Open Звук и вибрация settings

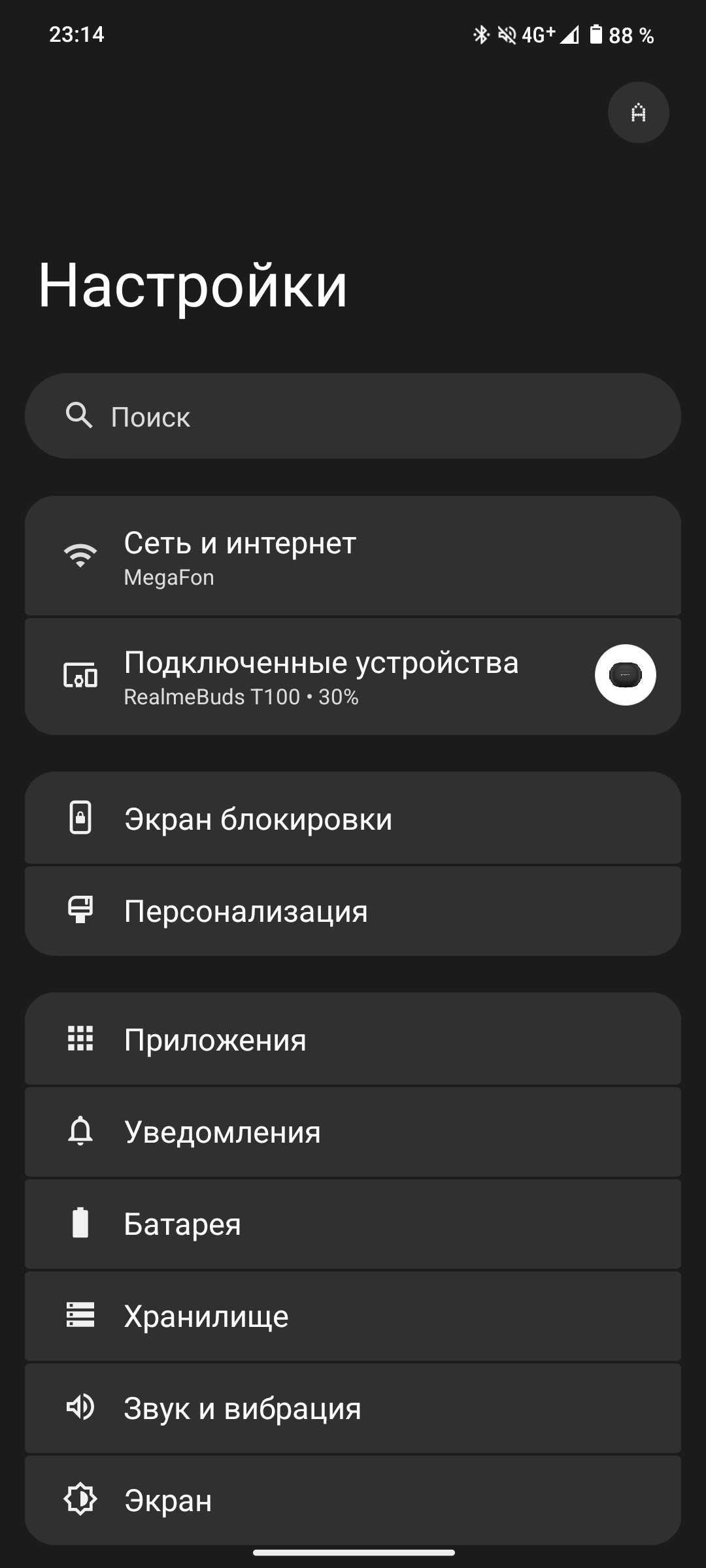click(x=353, y=1408)
